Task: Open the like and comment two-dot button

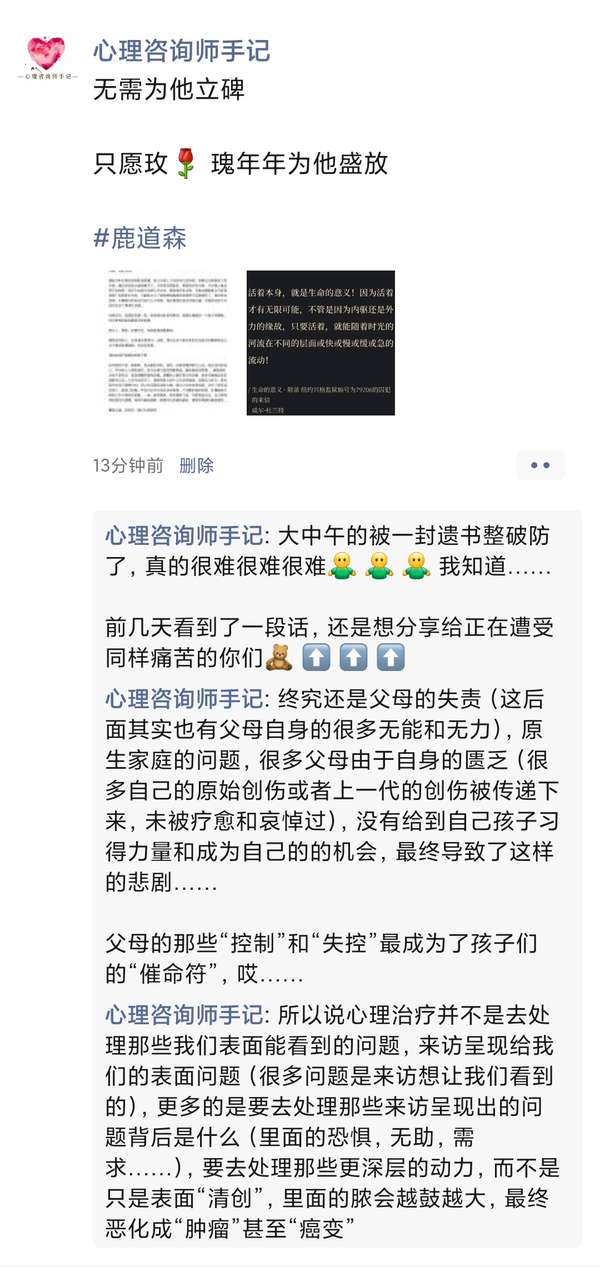Action: pyautogui.click(x=540, y=465)
